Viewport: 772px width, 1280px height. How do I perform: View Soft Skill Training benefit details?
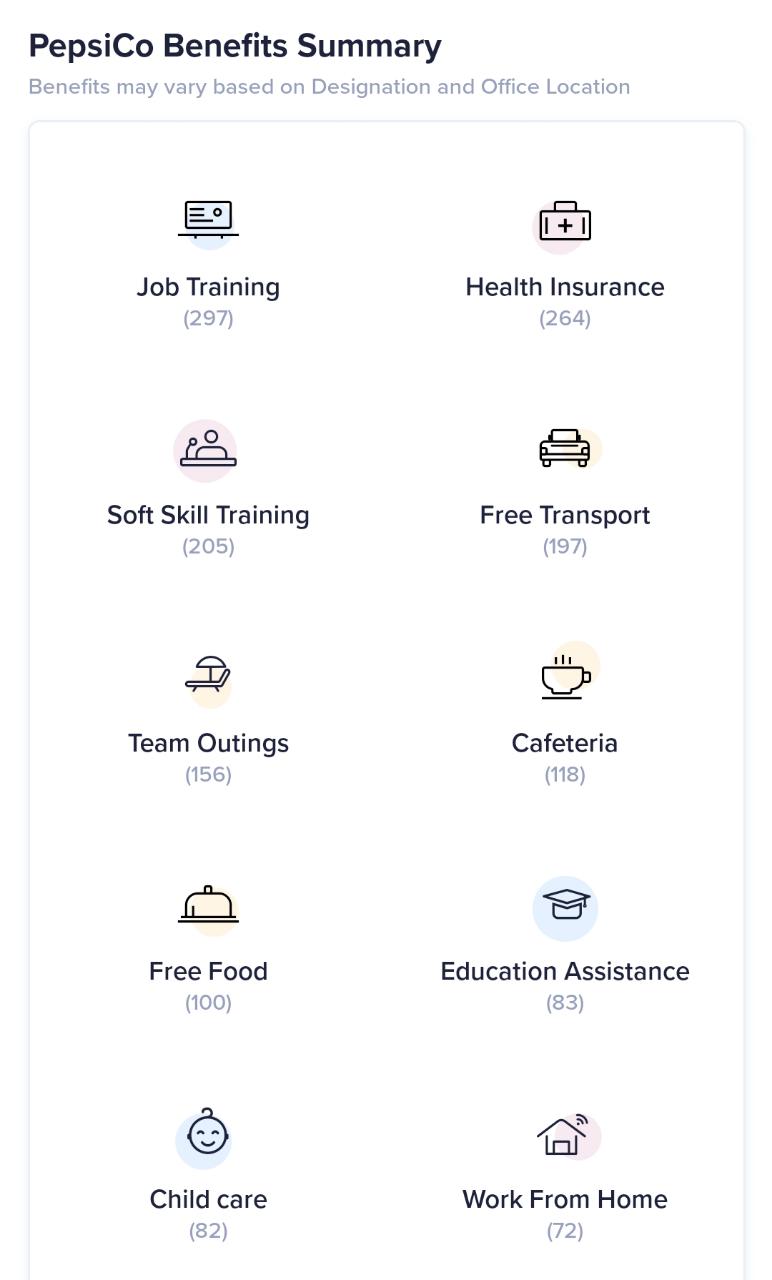click(208, 491)
